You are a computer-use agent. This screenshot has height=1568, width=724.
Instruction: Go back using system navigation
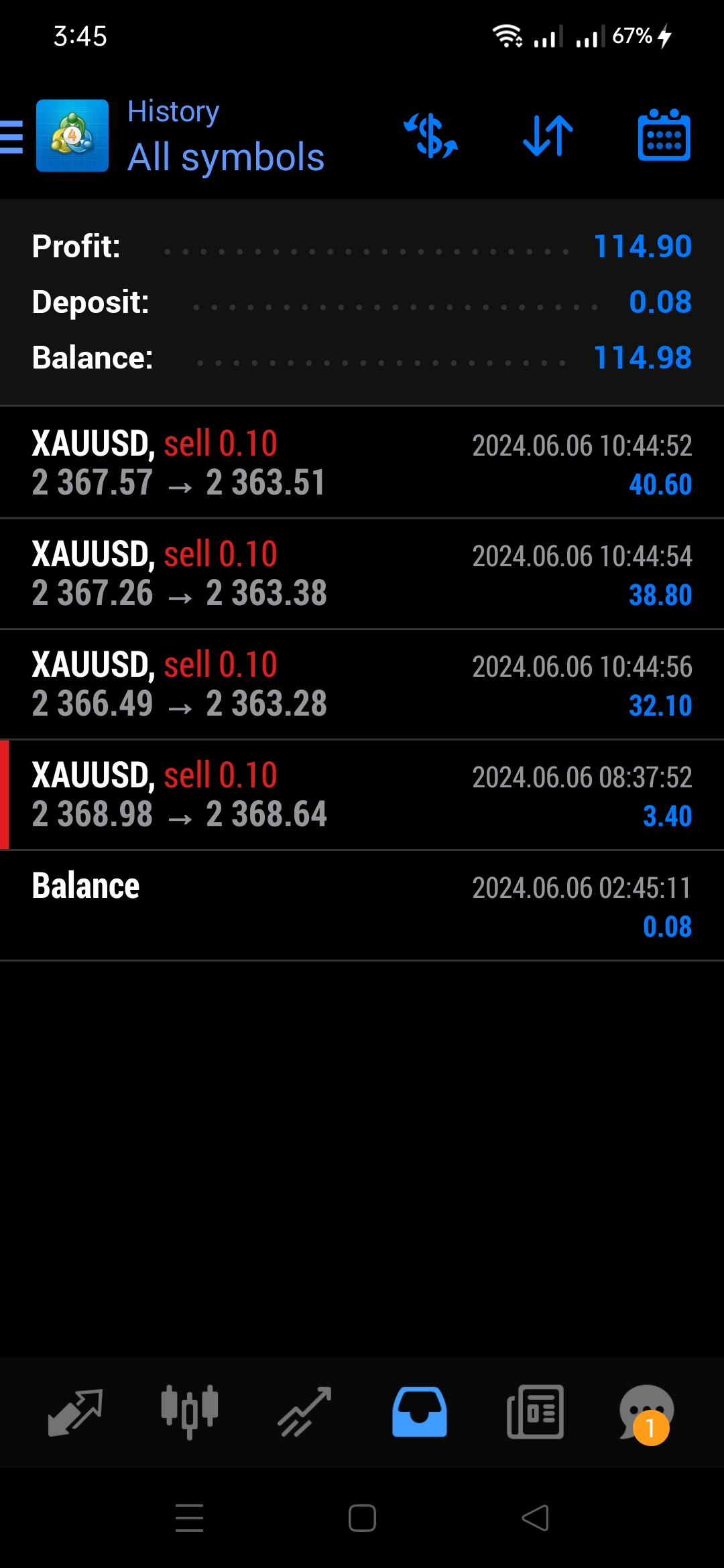pyautogui.click(x=535, y=1518)
